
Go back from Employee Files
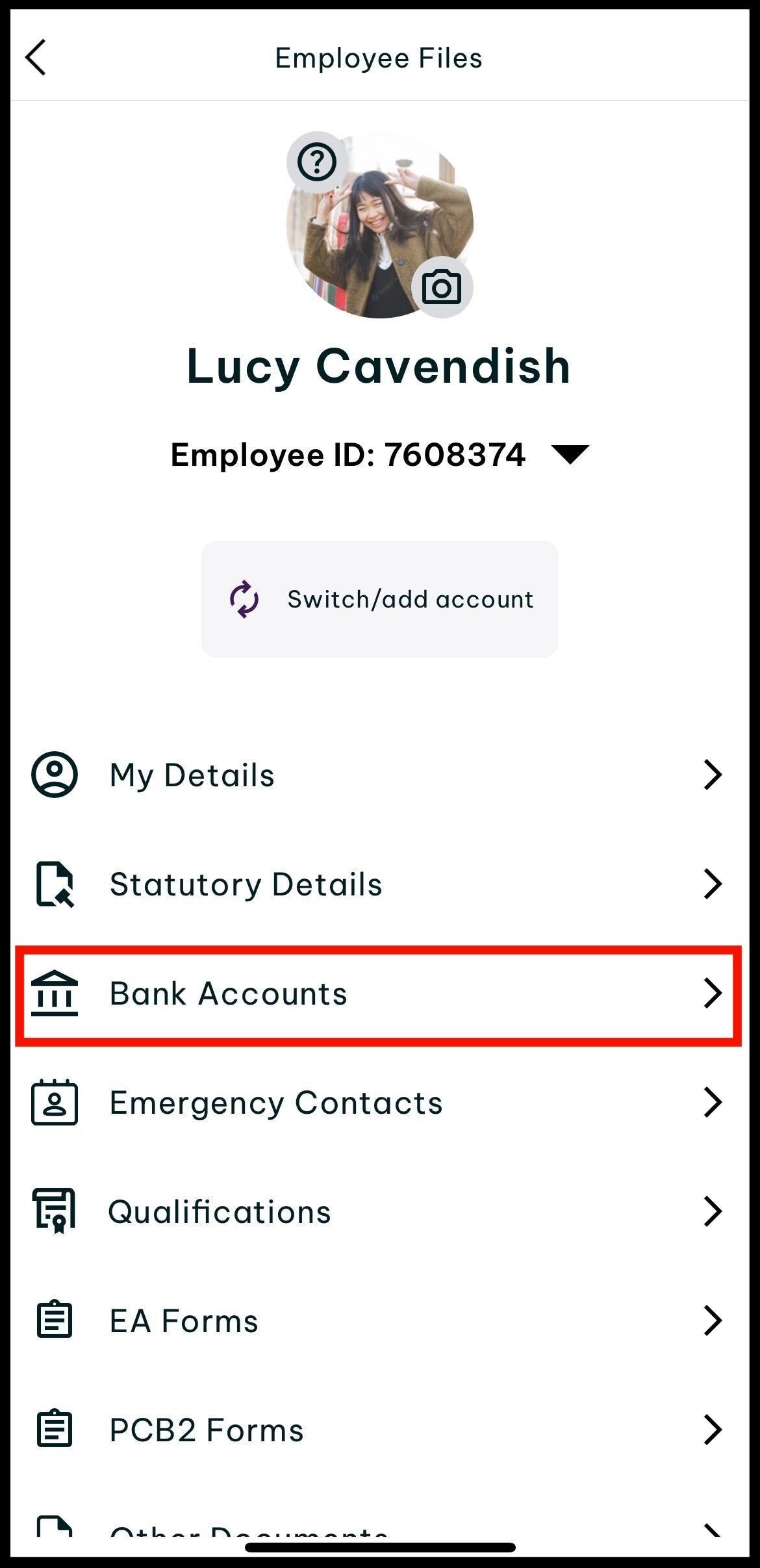click(36, 58)
